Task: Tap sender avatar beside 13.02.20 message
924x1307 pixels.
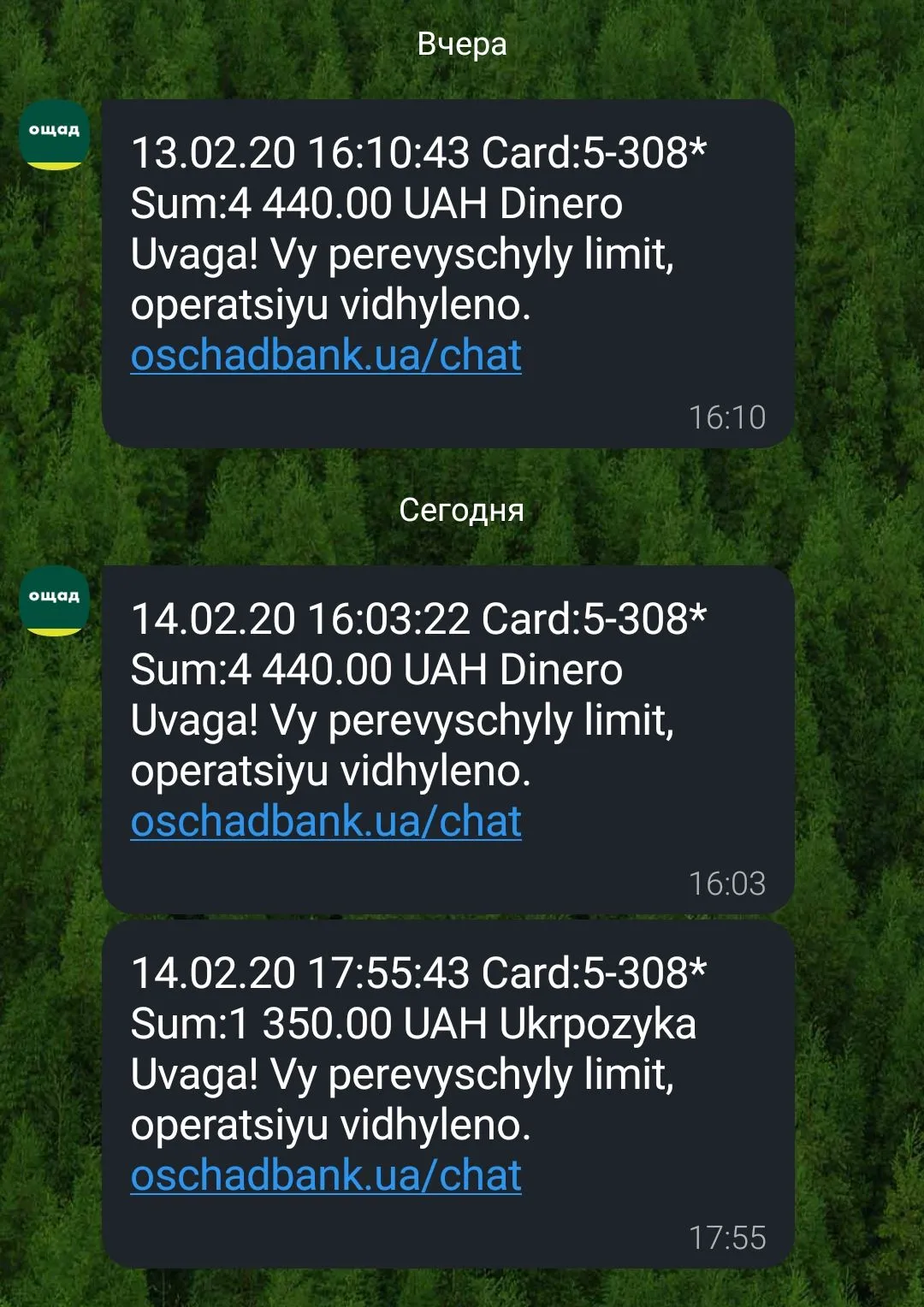Action: pos(54,135)
